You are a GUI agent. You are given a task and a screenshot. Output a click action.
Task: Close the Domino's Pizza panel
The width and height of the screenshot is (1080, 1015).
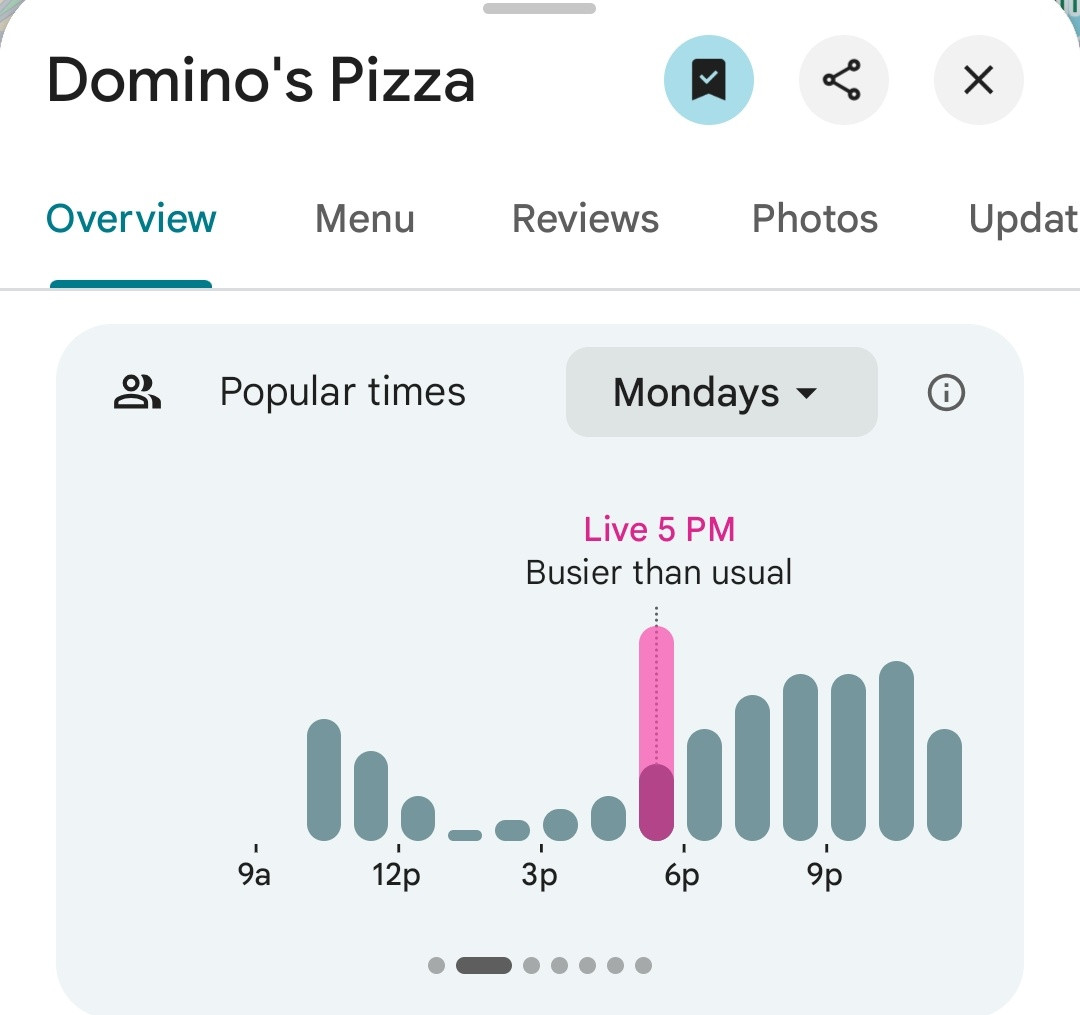point(977,80)
